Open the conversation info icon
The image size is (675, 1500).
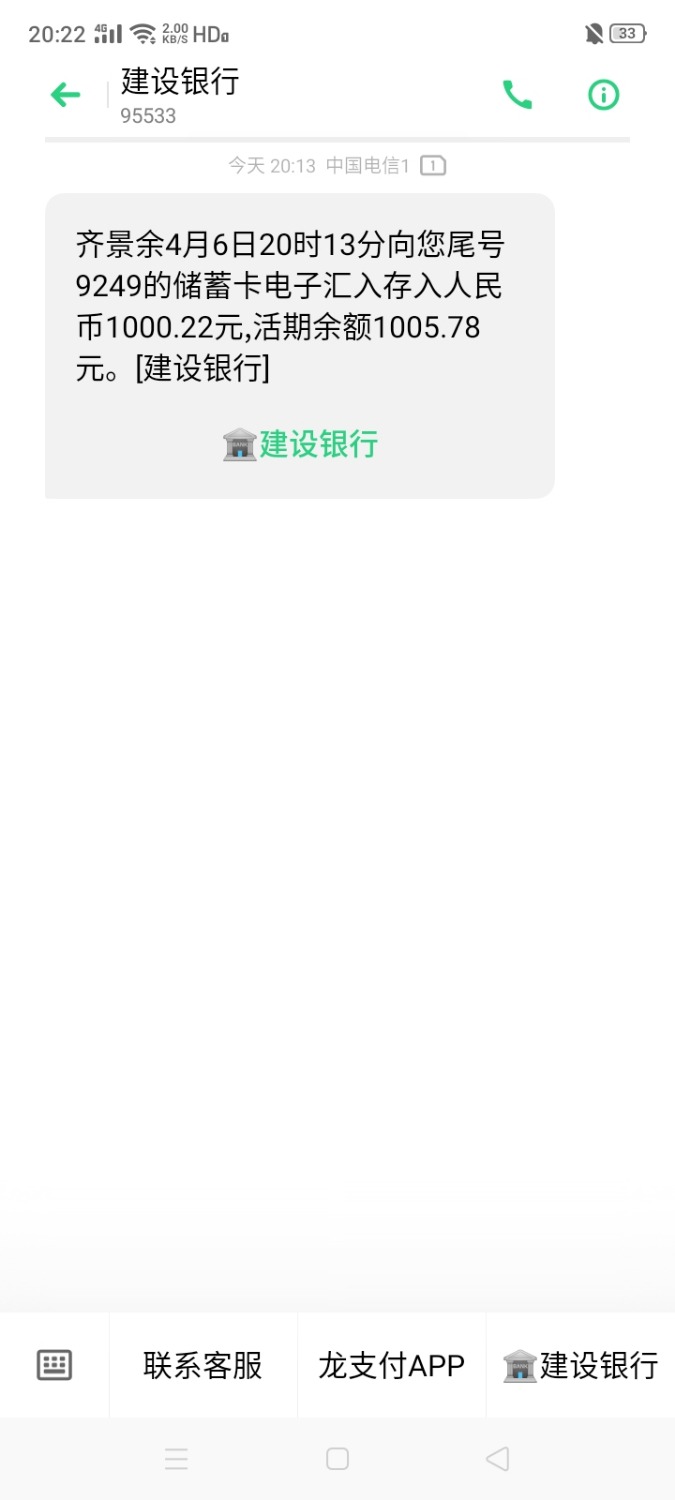point(603,95)
